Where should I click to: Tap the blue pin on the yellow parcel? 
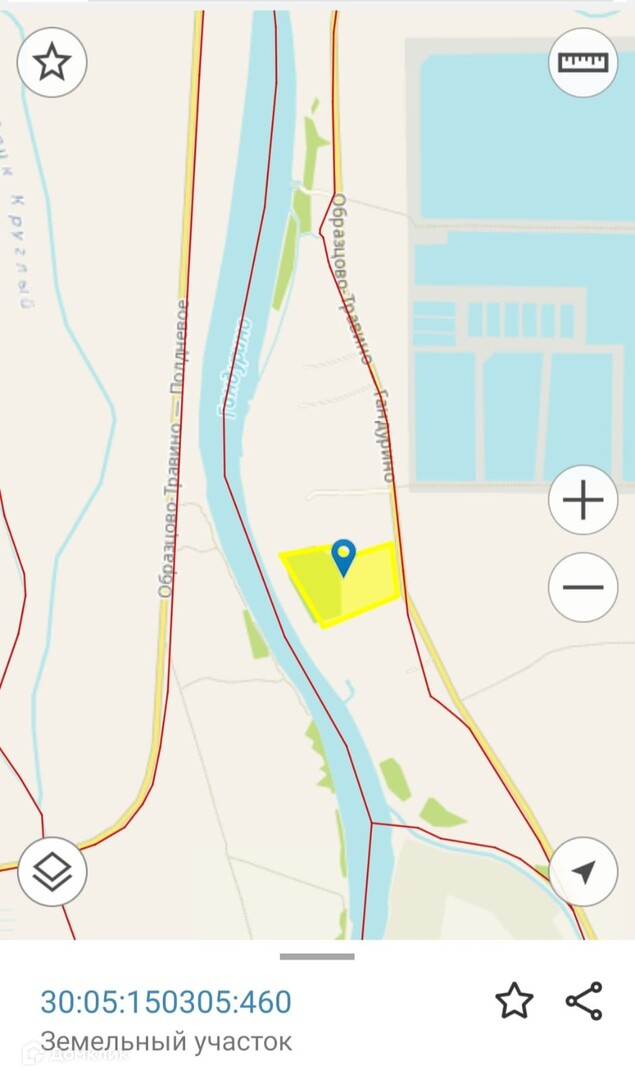tap(343, 556)
